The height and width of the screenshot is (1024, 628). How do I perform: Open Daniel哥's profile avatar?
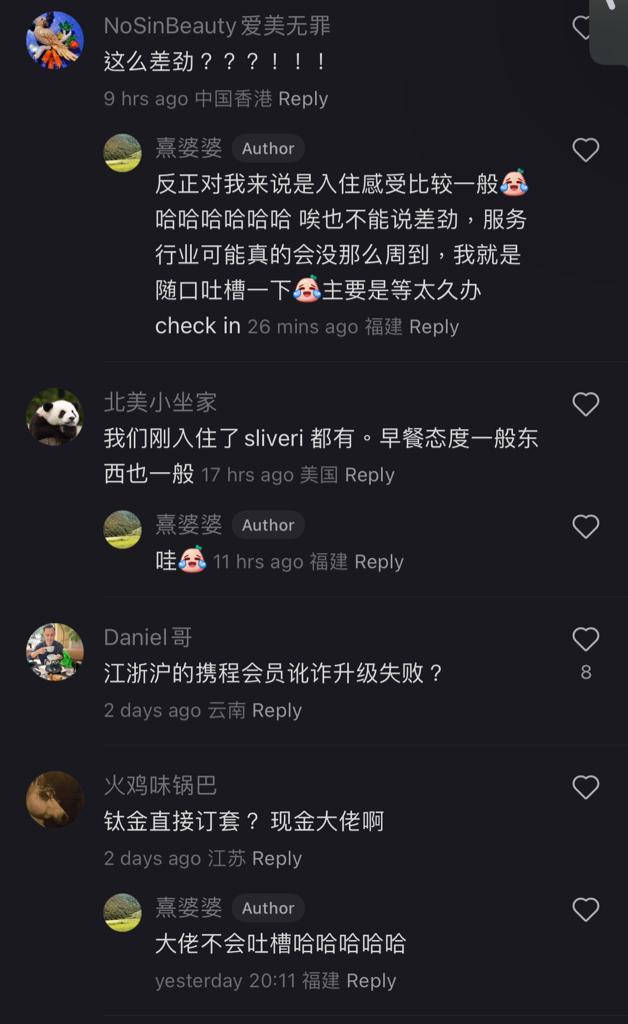click(55, 651)
